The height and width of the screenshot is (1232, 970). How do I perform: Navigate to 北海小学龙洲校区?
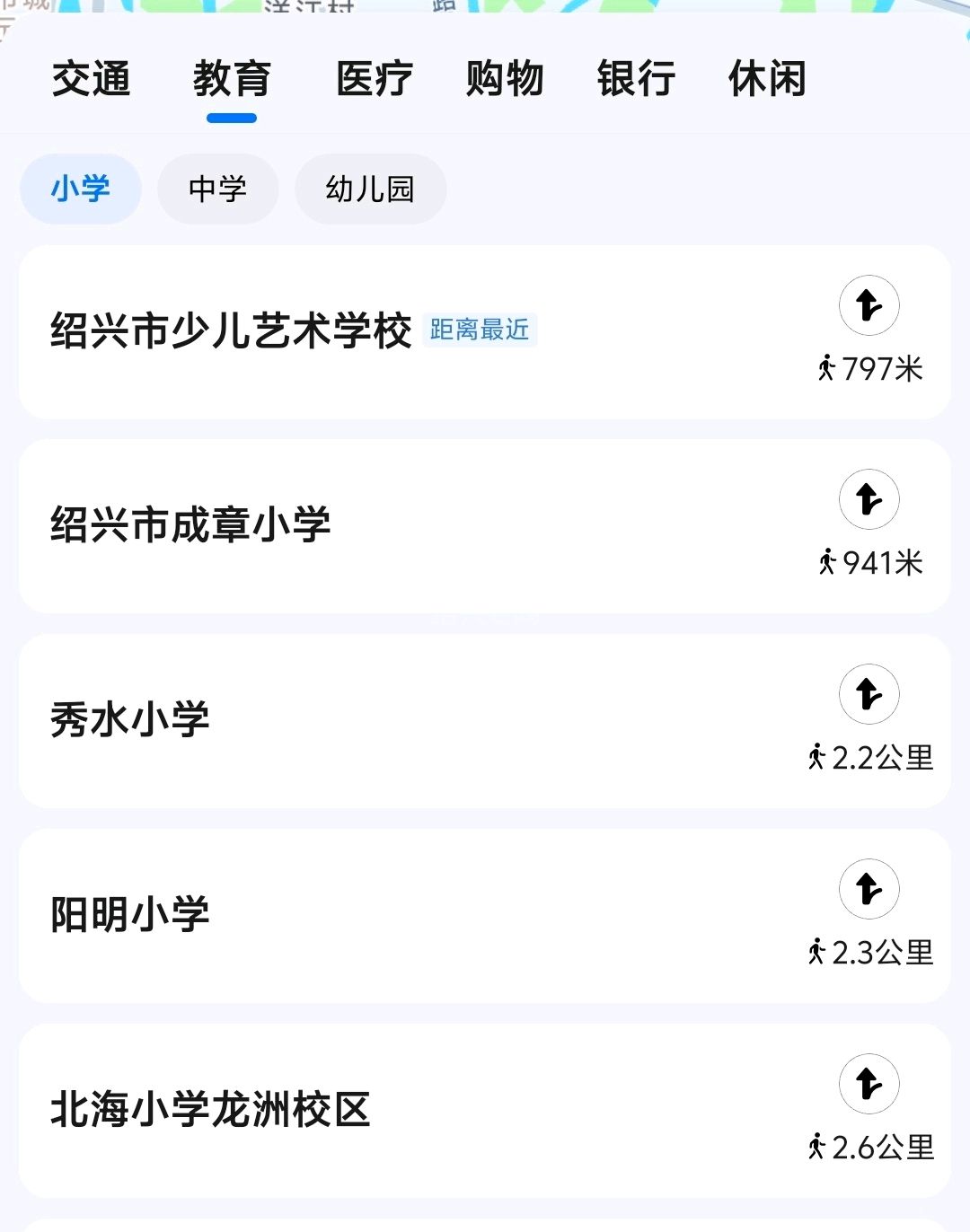pos(869,1085)
